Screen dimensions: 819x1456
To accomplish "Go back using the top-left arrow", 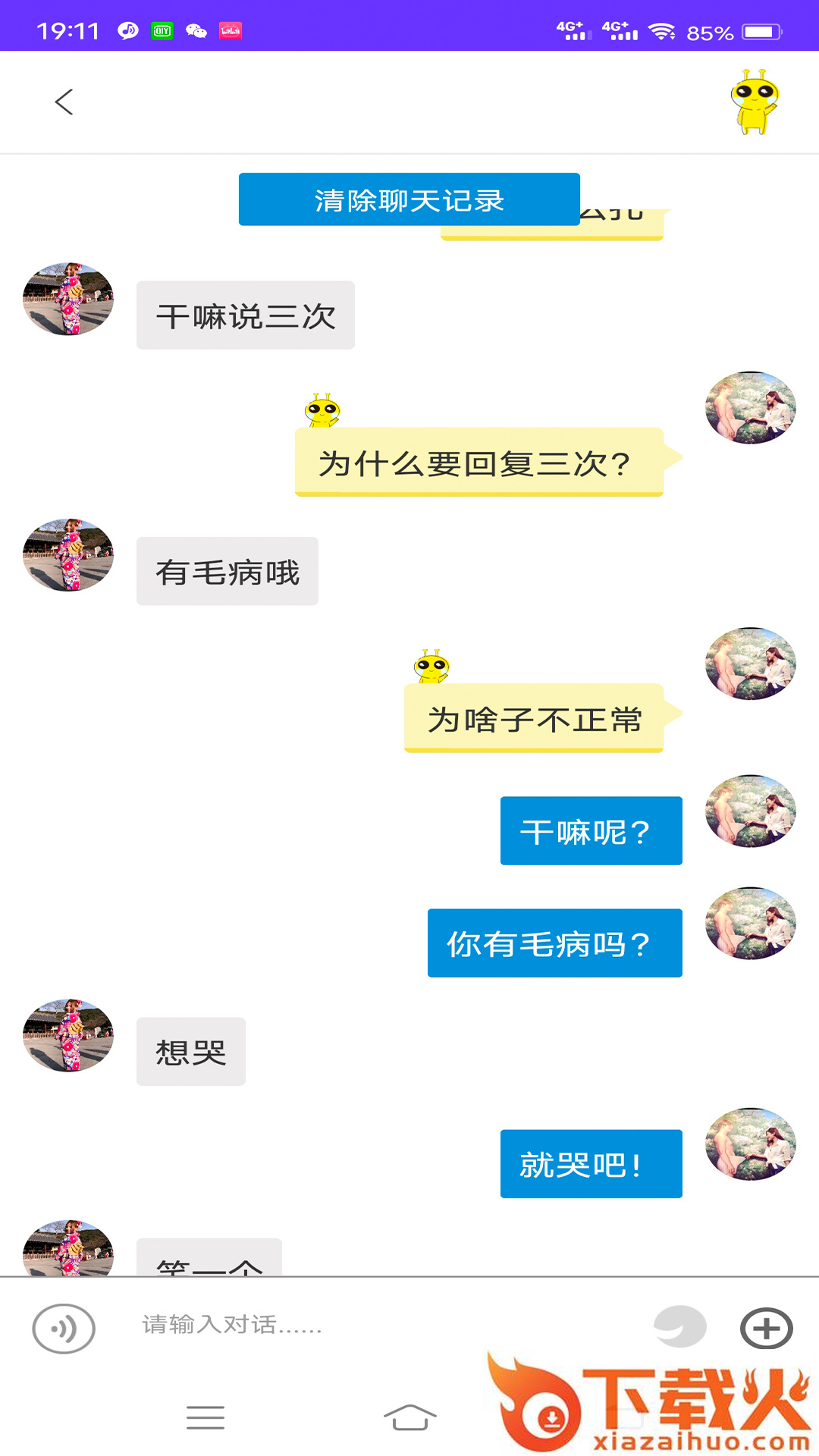I will click(64, 102).
